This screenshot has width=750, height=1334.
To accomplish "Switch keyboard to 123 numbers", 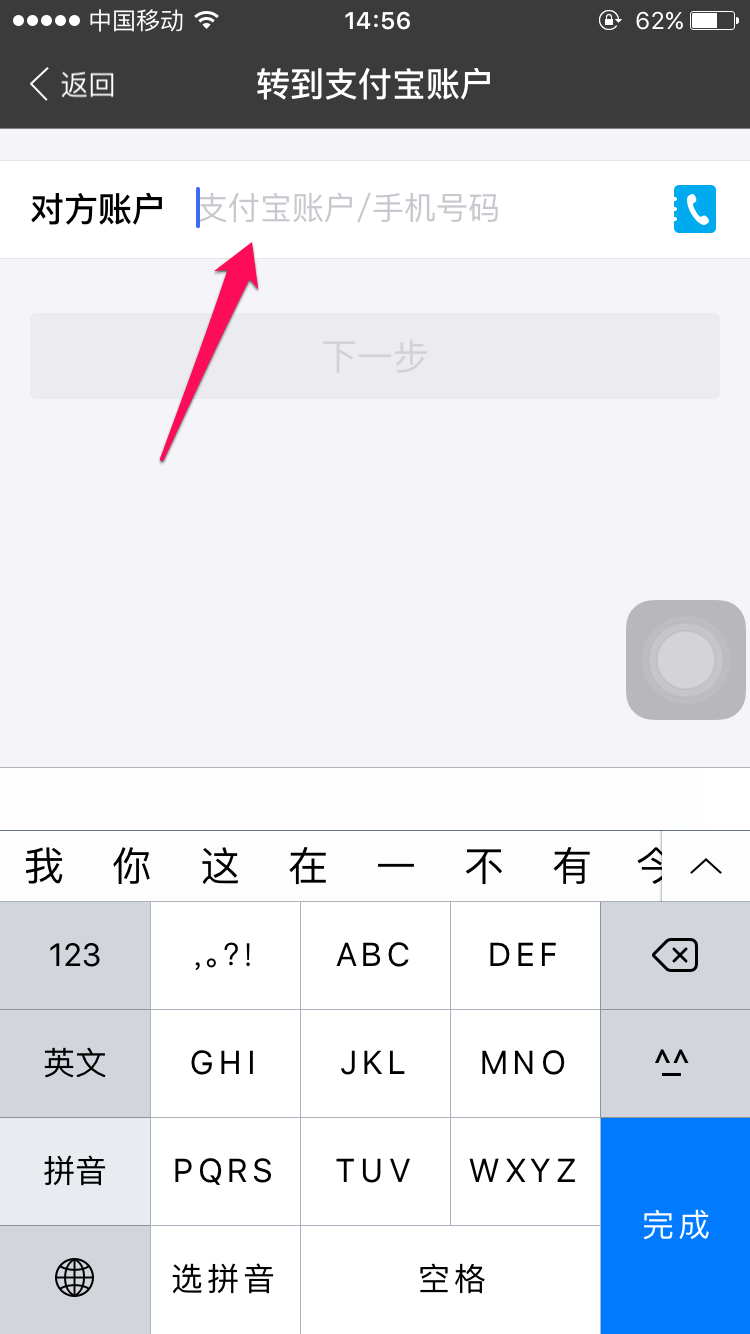I will pyautogui.click(x=75, y=955).
